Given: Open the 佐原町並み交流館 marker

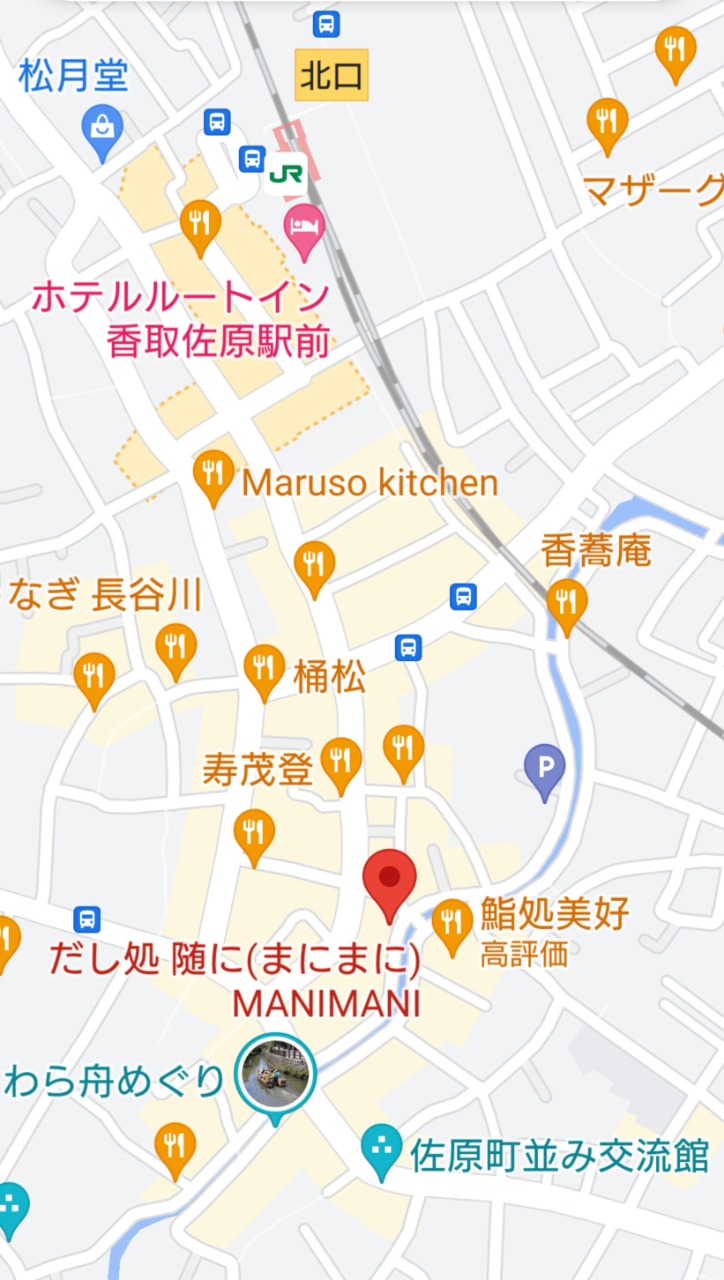Looking at the screenshot, I should click(x=381, y=1153).
